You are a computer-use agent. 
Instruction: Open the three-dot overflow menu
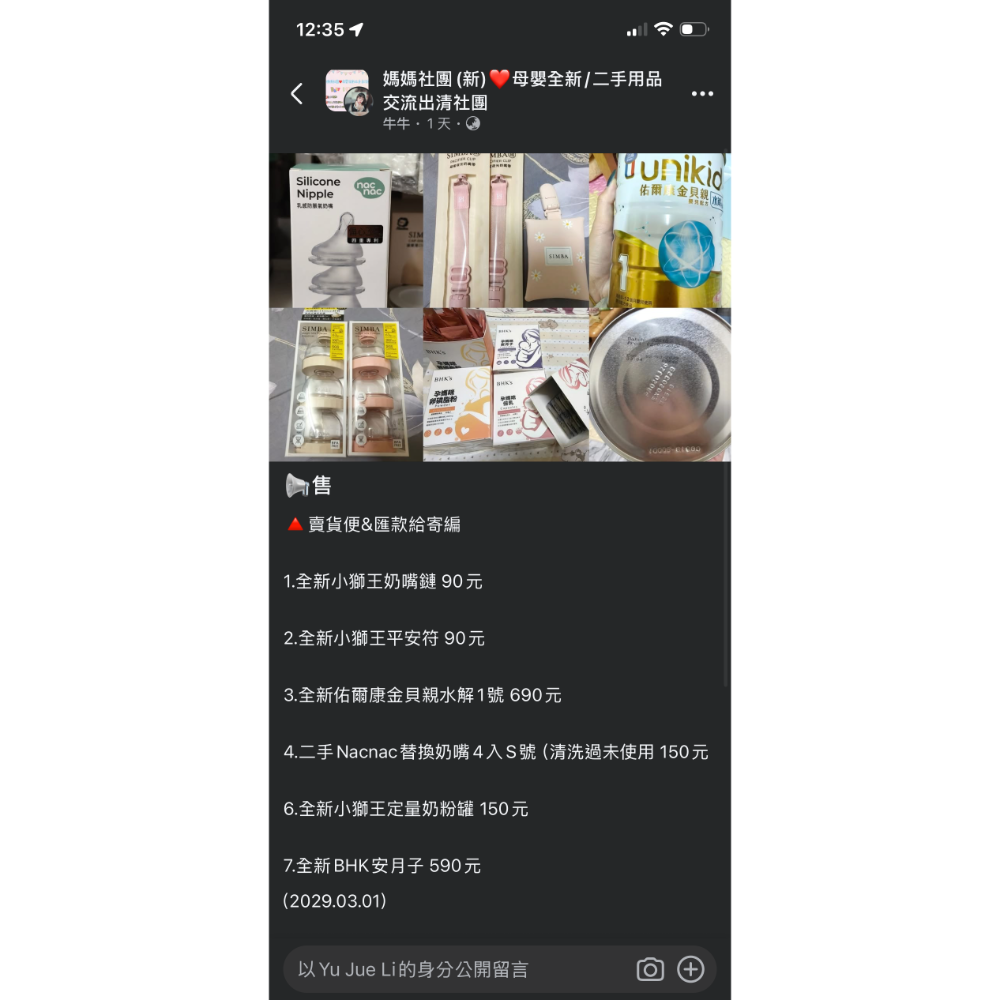(702, 94)
